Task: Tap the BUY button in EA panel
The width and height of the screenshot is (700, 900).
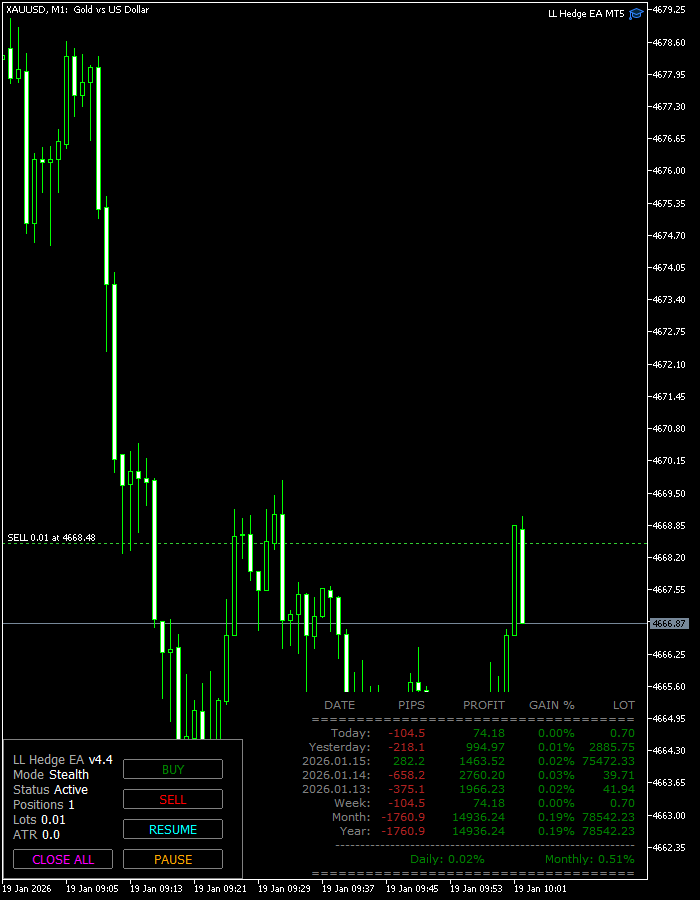Action: point(173,769)
